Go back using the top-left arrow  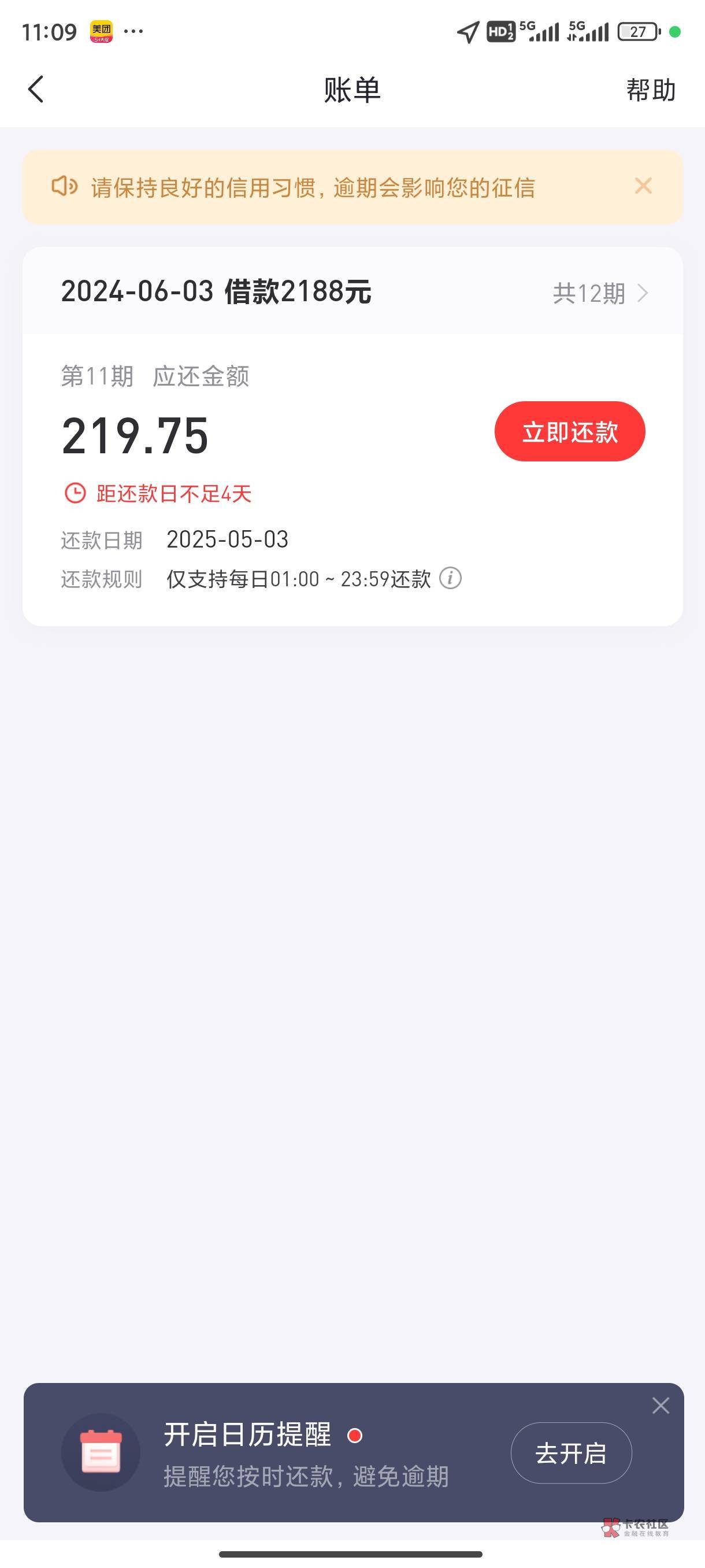36,90
